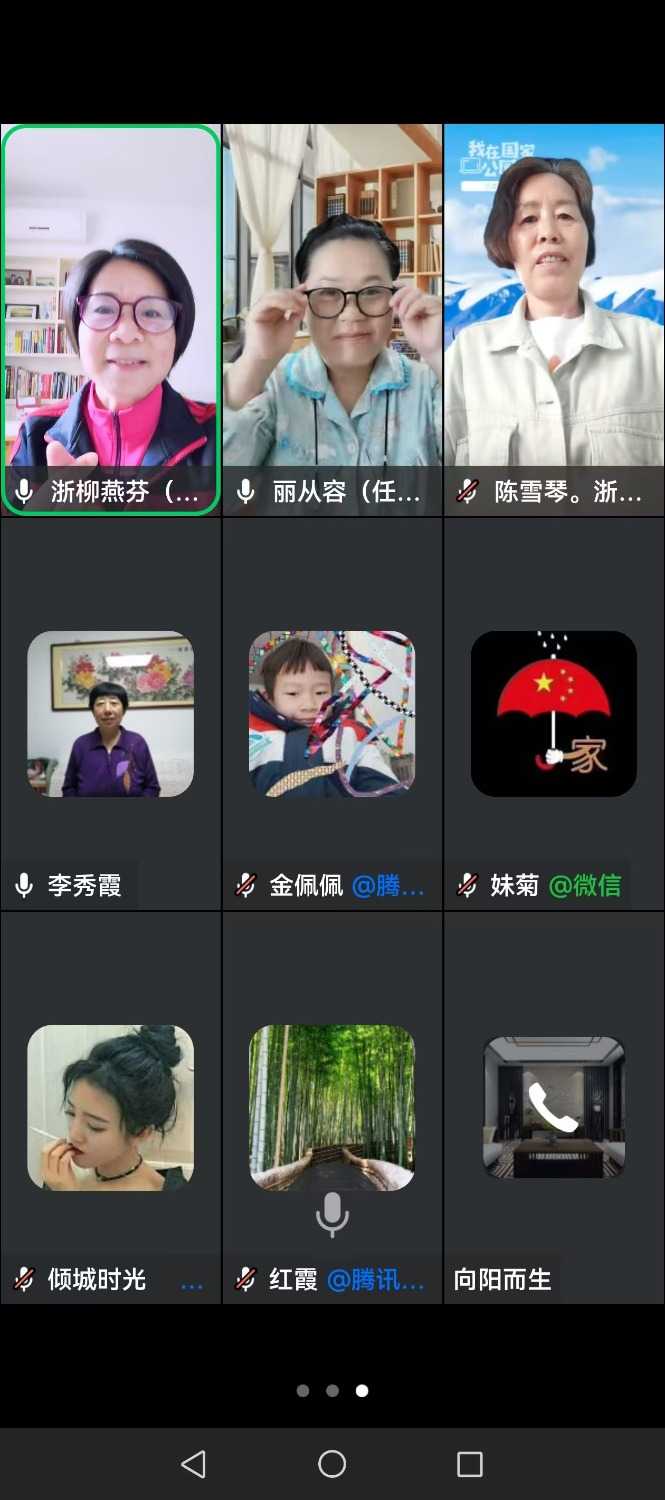
Task: Tap the 倾城时光 participant tile
Action: [111, 1108]
